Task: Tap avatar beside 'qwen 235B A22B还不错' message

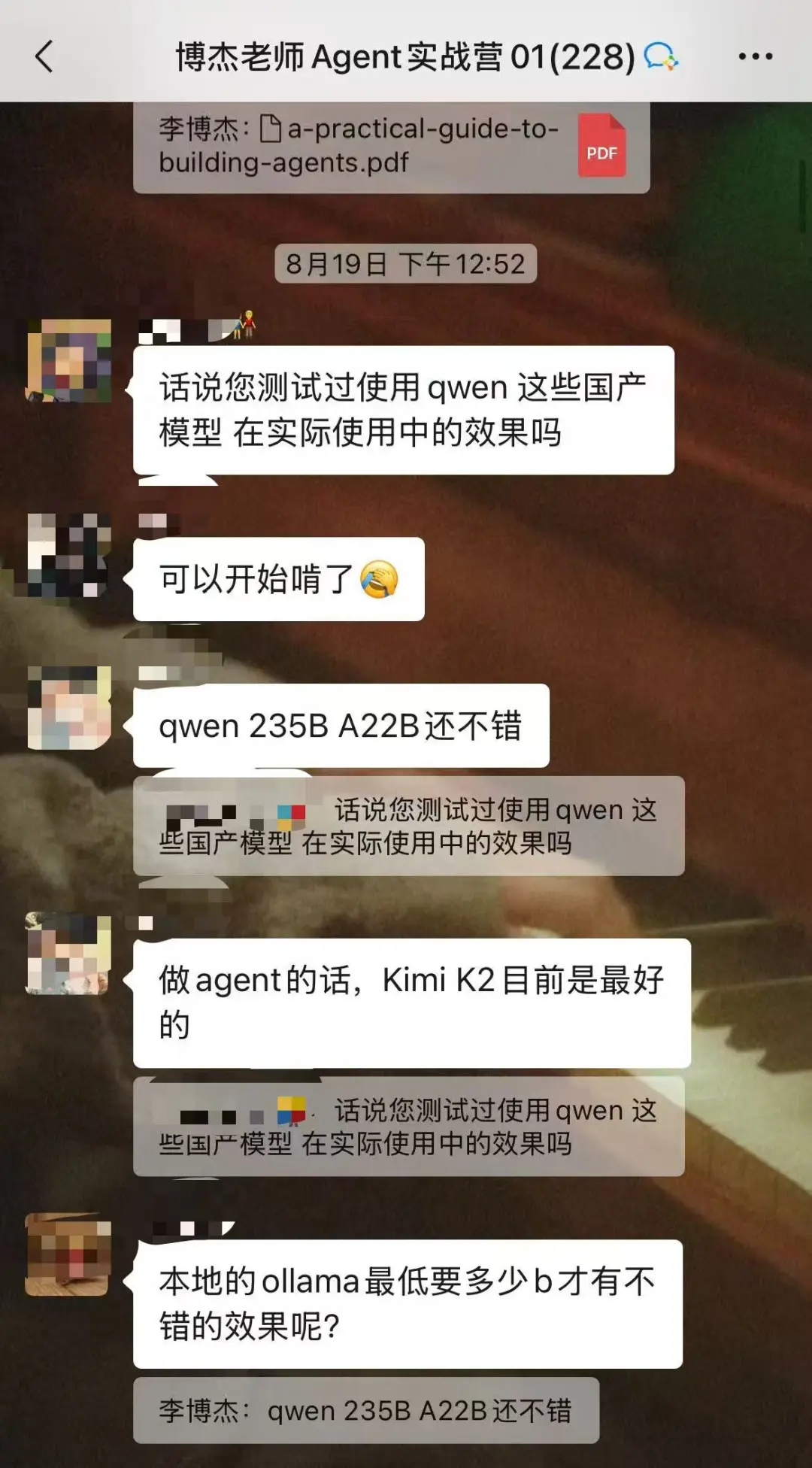Action: click(x=69, y=708)
